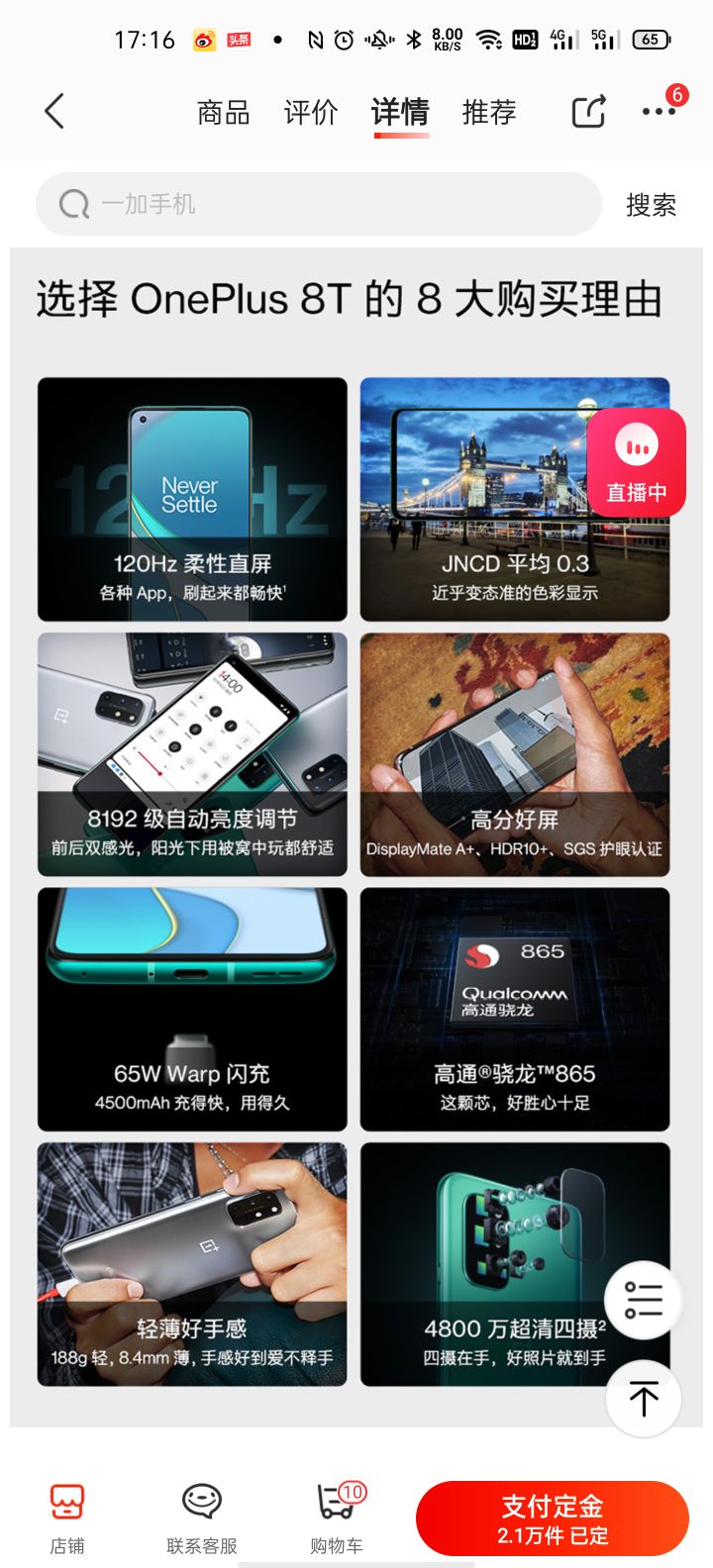Viewport: 713px width, 1568px height.
Task: Tap the 65W Warp 闪充 image card
Action: click(x=192, y=1010)
